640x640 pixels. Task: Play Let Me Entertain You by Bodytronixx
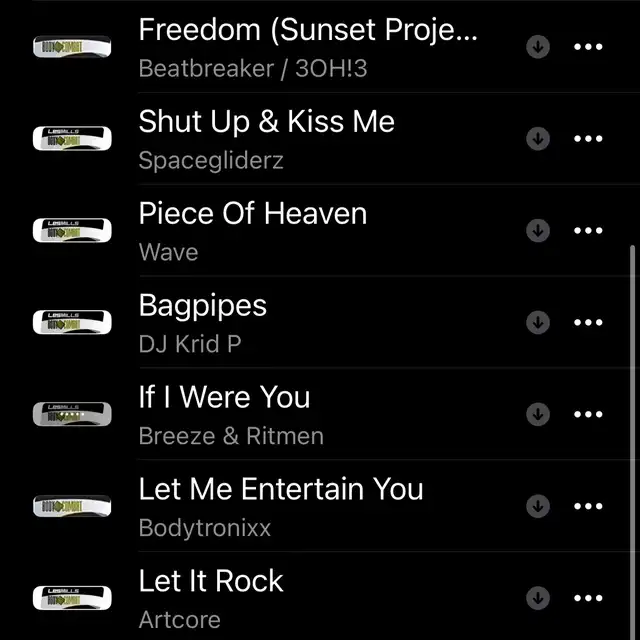coord(280,490)
